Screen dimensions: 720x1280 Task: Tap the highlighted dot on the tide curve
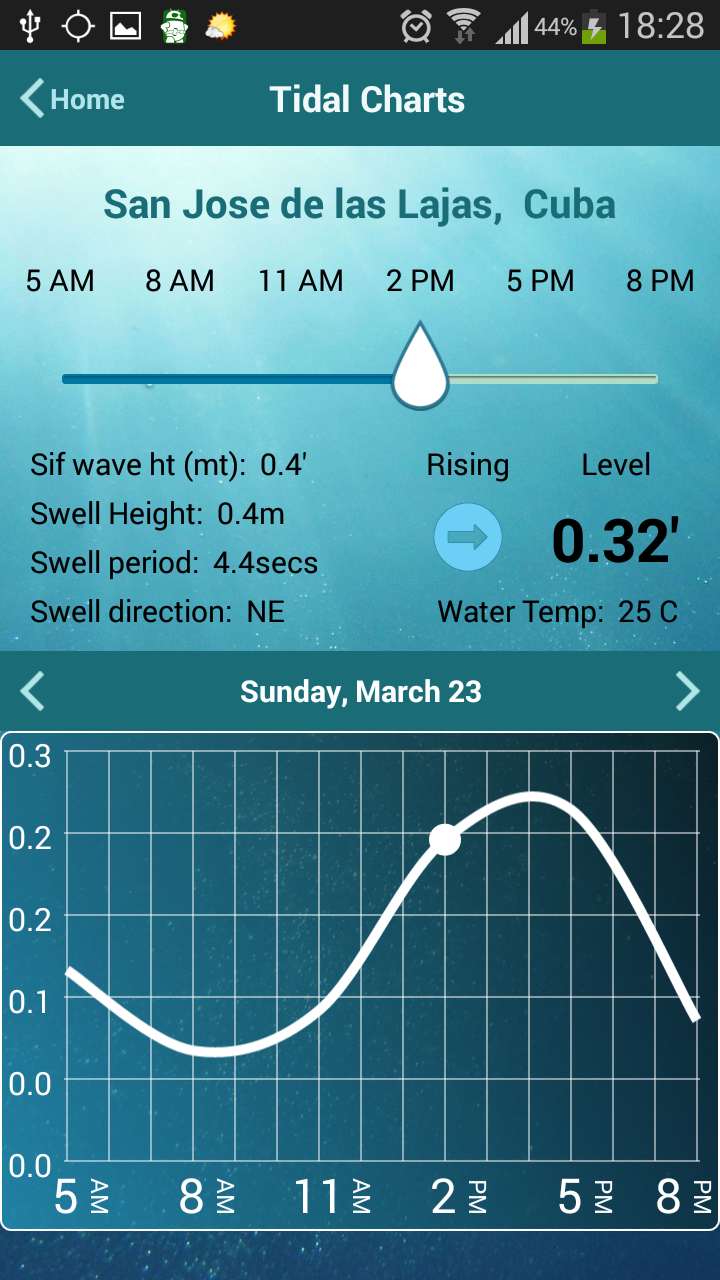pyautogui.click(x=443, y=841)
